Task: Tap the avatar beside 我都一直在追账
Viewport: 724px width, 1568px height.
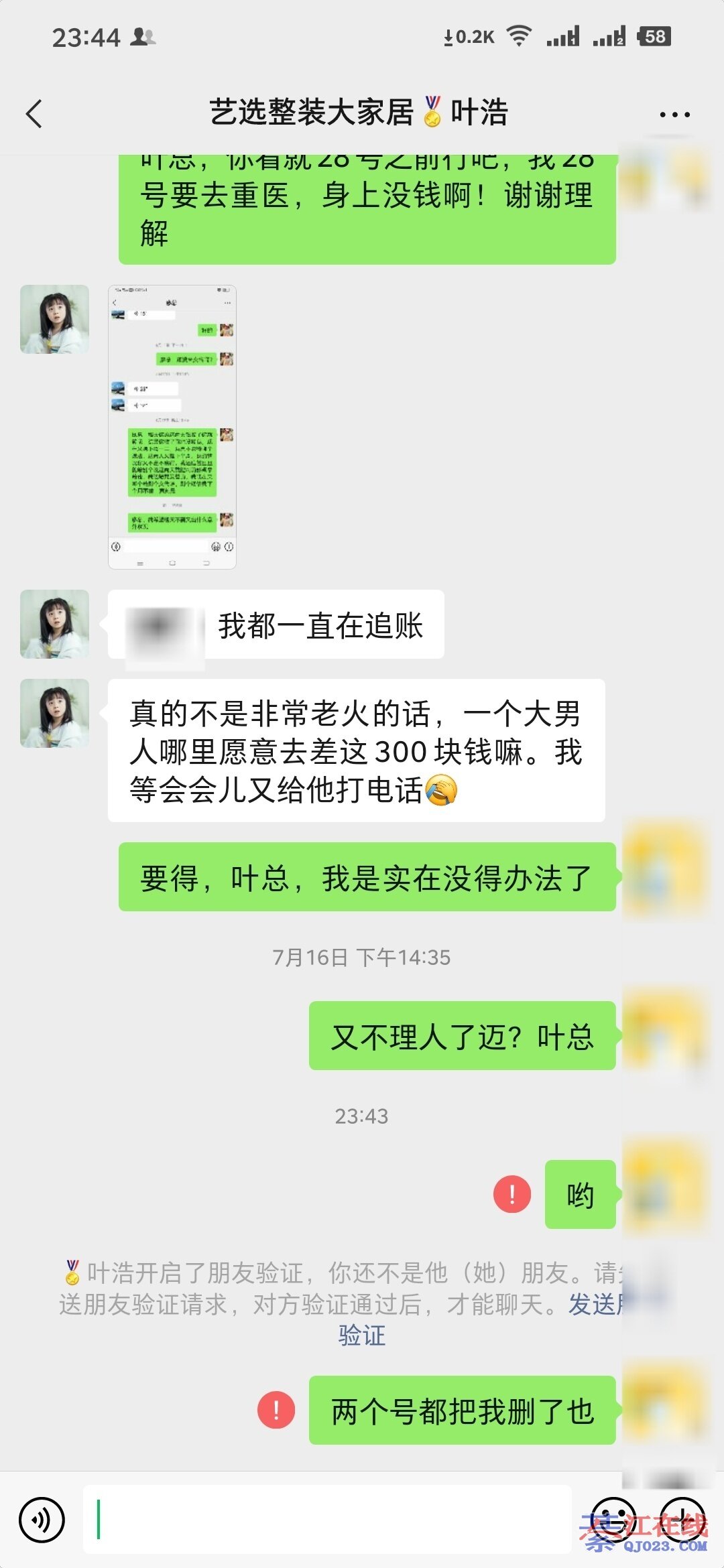Action: coord(54,624)
